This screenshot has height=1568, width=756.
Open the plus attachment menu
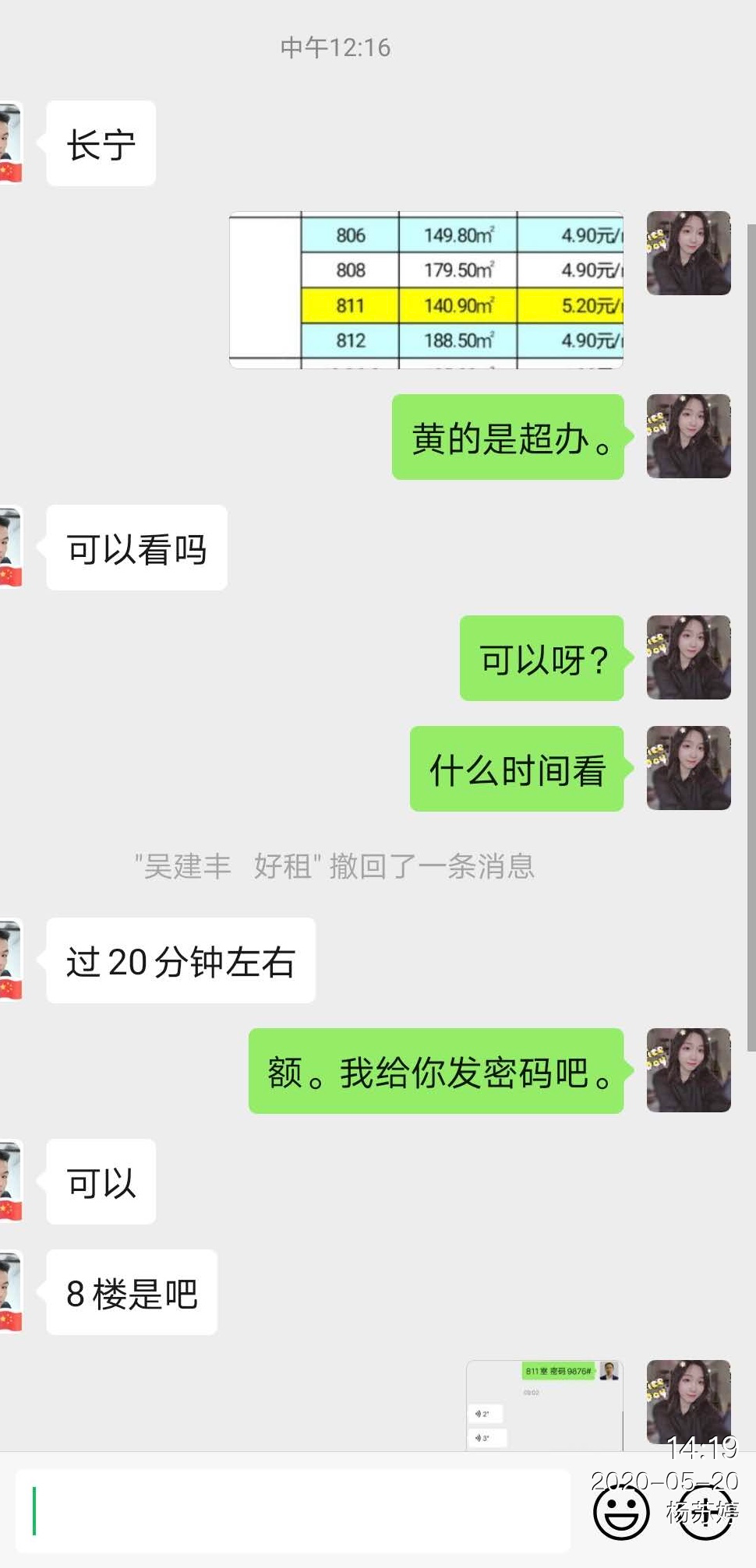tap(705, 1512)
